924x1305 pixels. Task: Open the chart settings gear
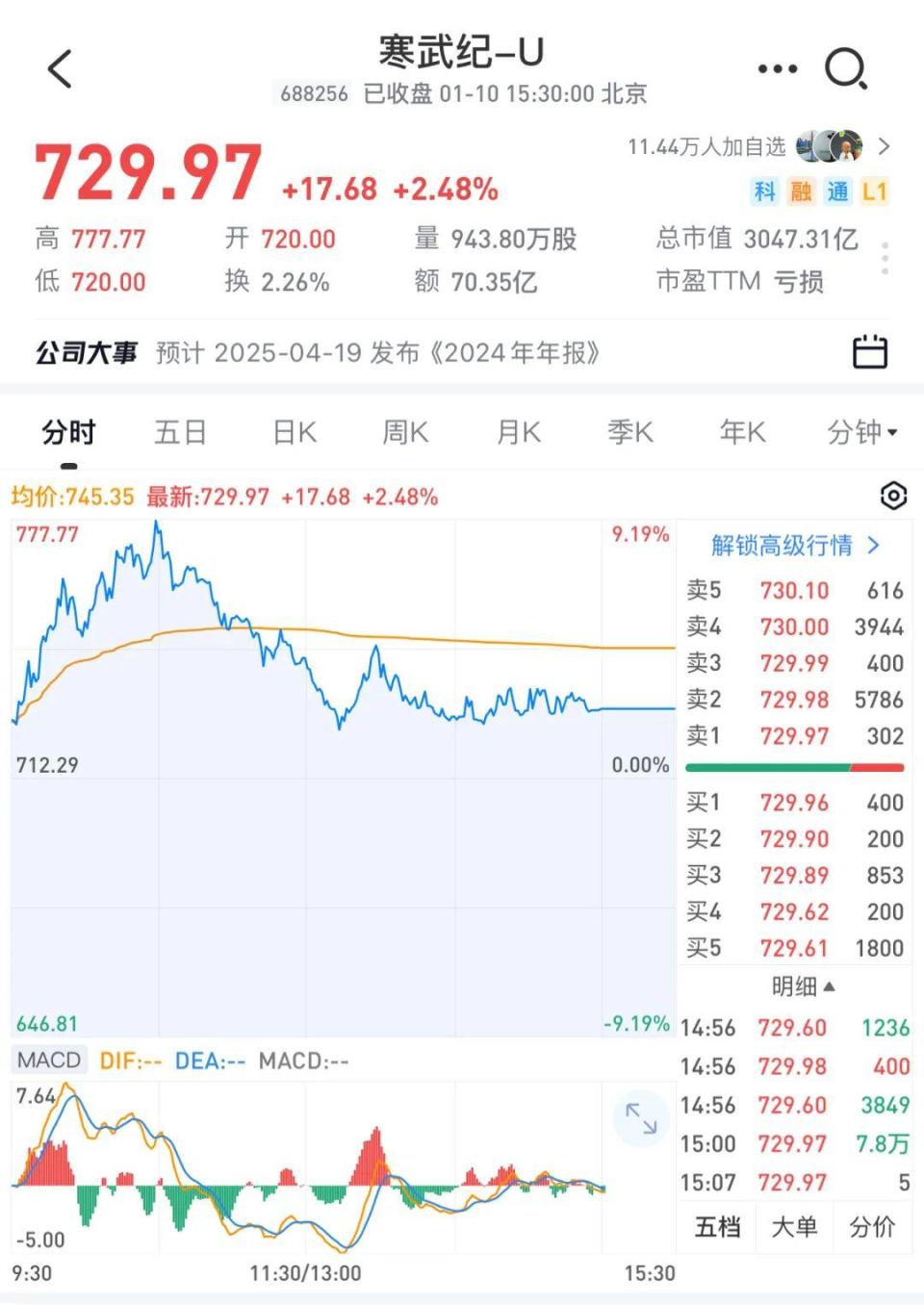point(893,496)
